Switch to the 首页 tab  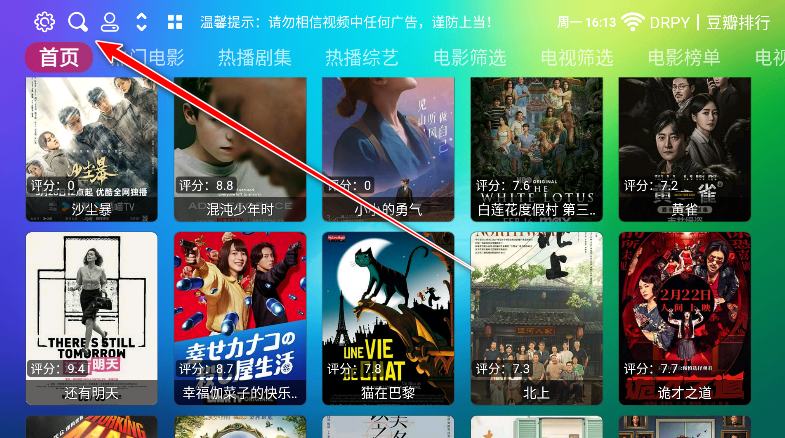(x=59, y=58)
